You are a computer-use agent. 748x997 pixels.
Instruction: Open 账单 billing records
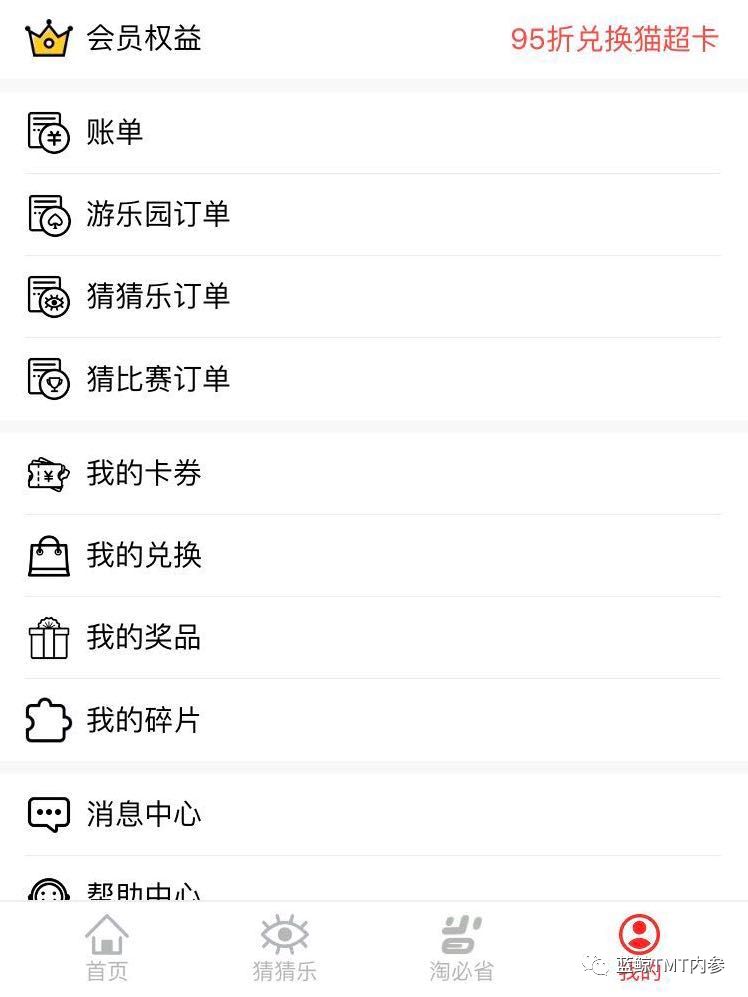coord(115,132)
